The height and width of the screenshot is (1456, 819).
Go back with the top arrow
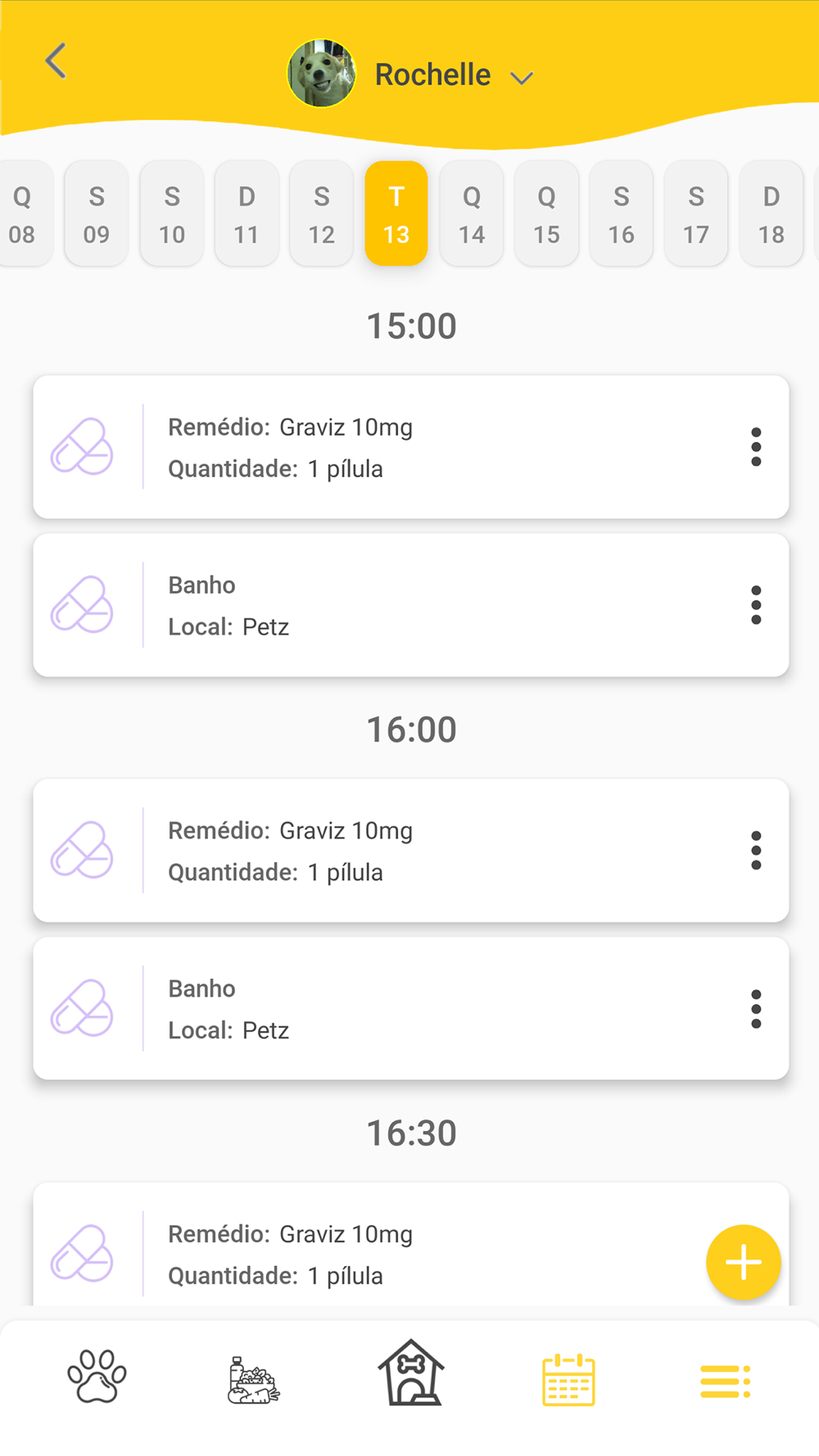56,61
